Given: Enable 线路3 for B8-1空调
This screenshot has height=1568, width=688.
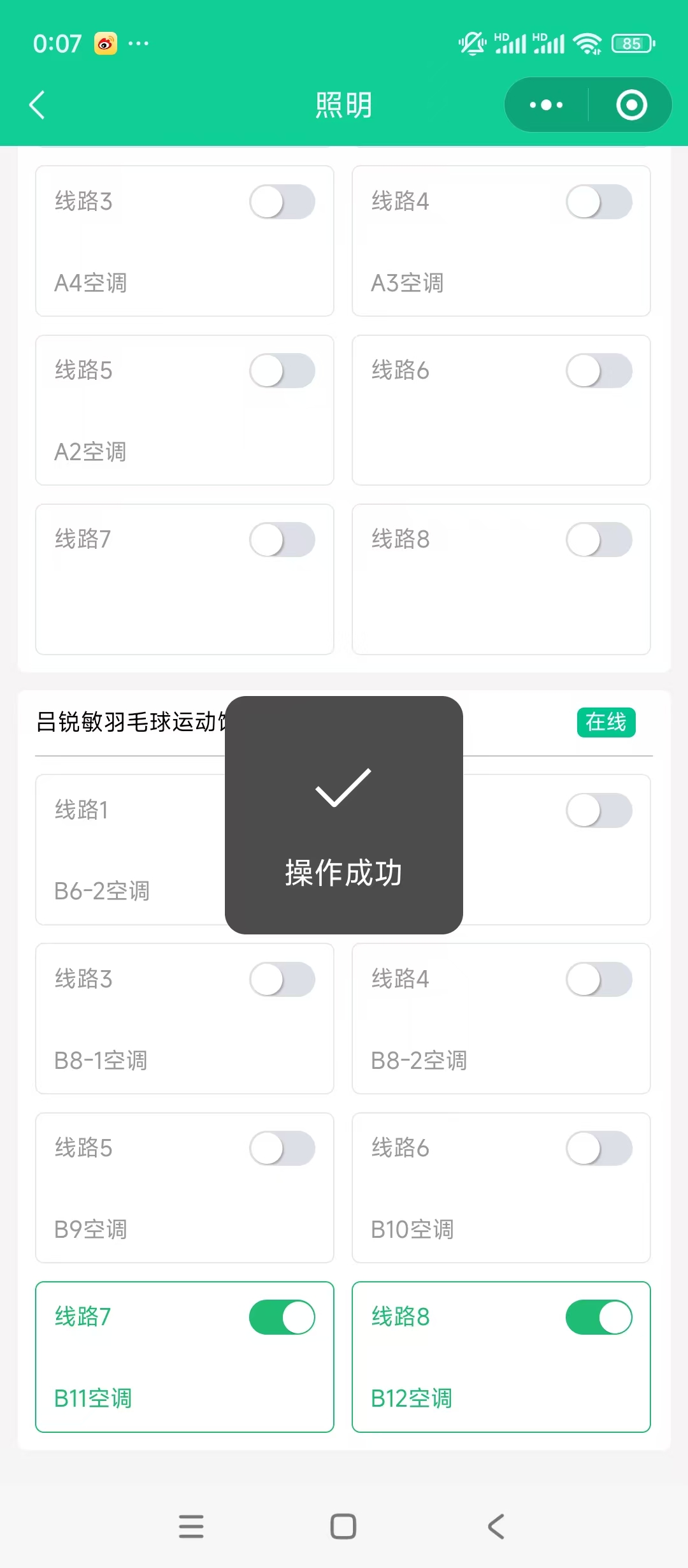Looking at the screenshot, I should (280, 978).
